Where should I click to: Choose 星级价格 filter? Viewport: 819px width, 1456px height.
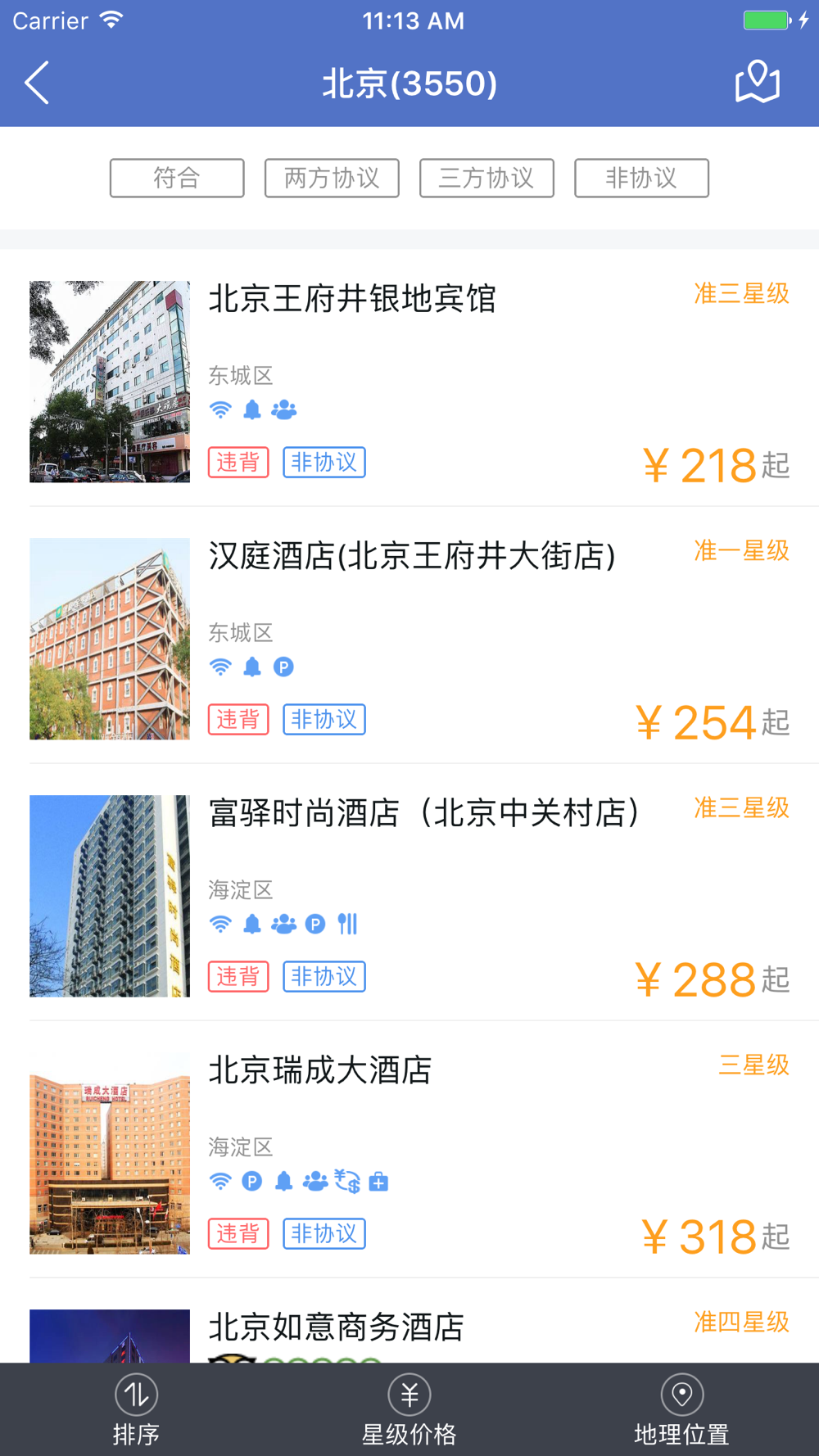(409, 1409)
